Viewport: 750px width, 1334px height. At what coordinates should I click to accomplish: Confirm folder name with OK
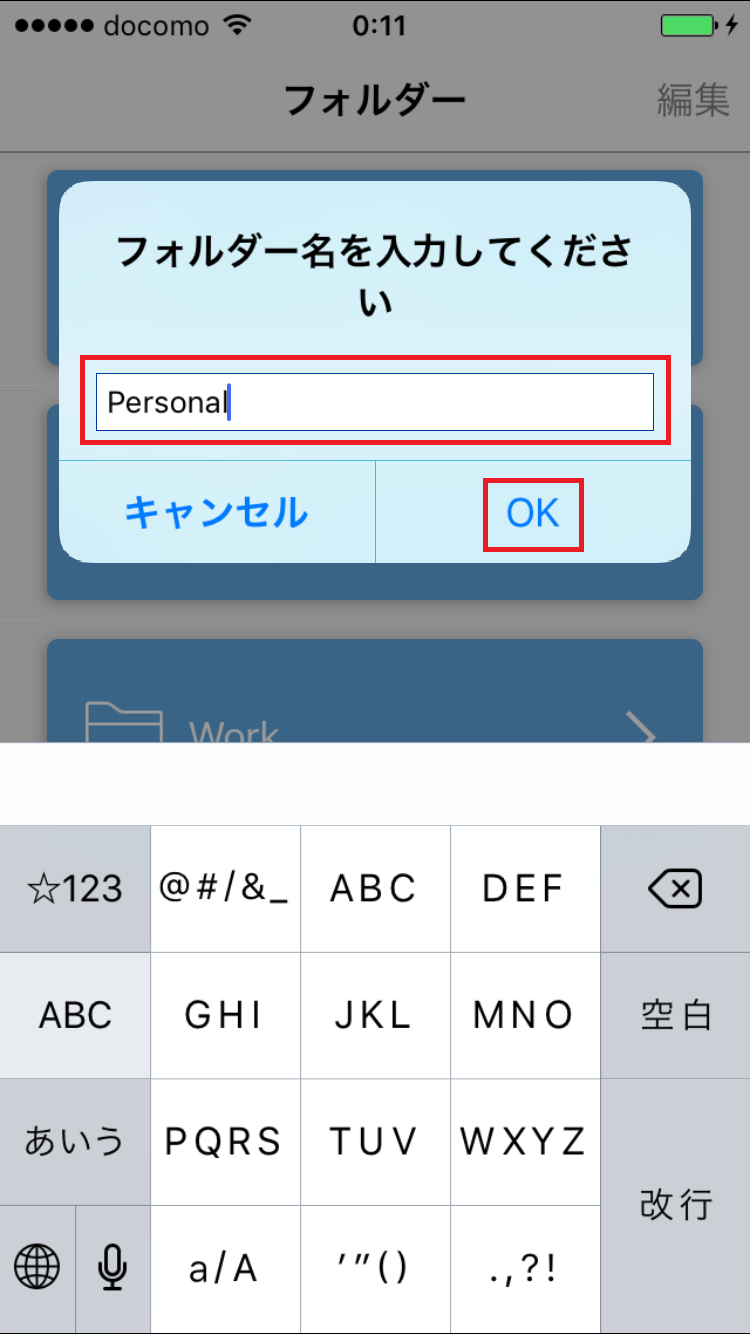[x=533, y=513]
